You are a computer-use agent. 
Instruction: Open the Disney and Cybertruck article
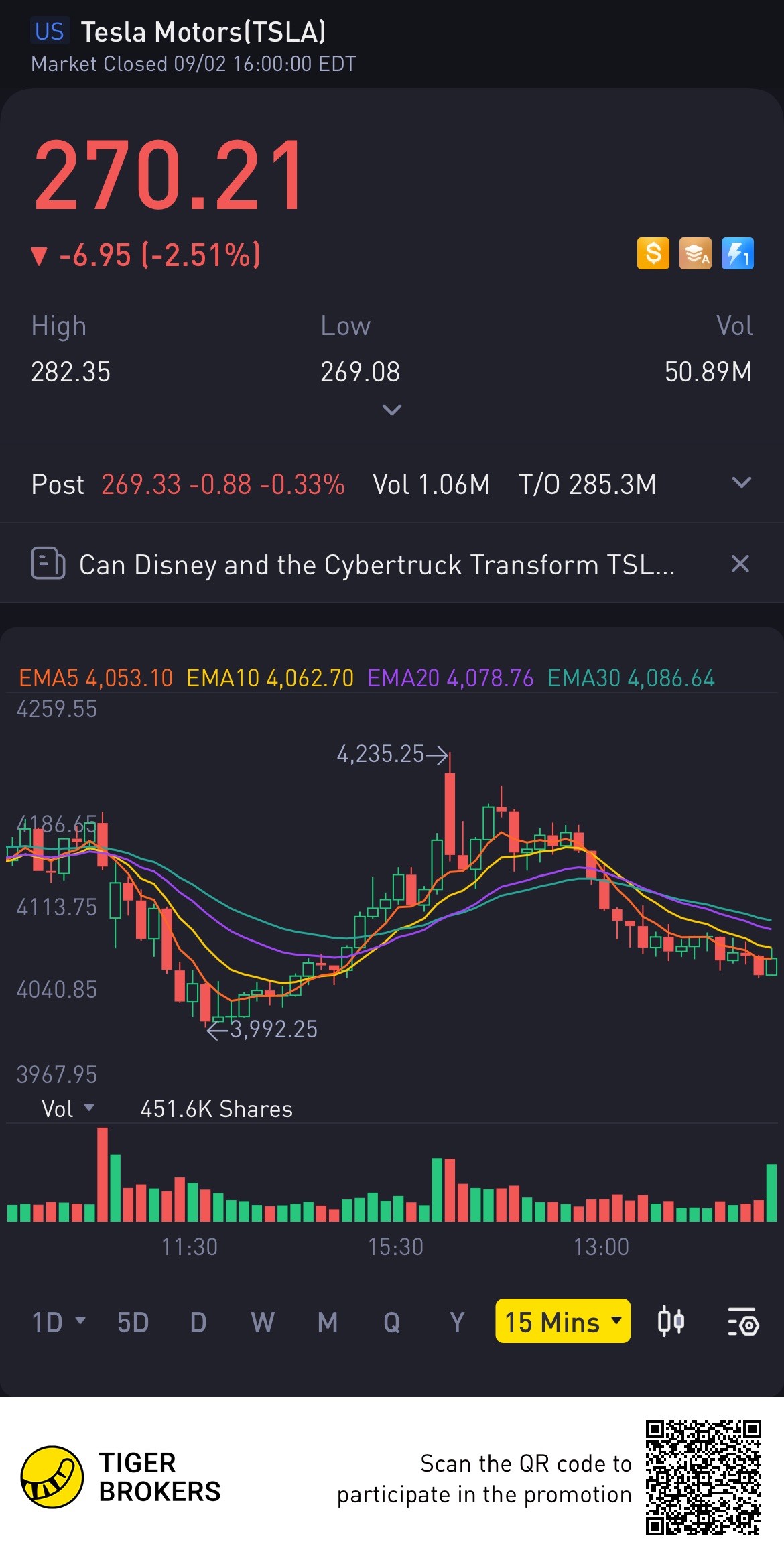click(375, 565)
